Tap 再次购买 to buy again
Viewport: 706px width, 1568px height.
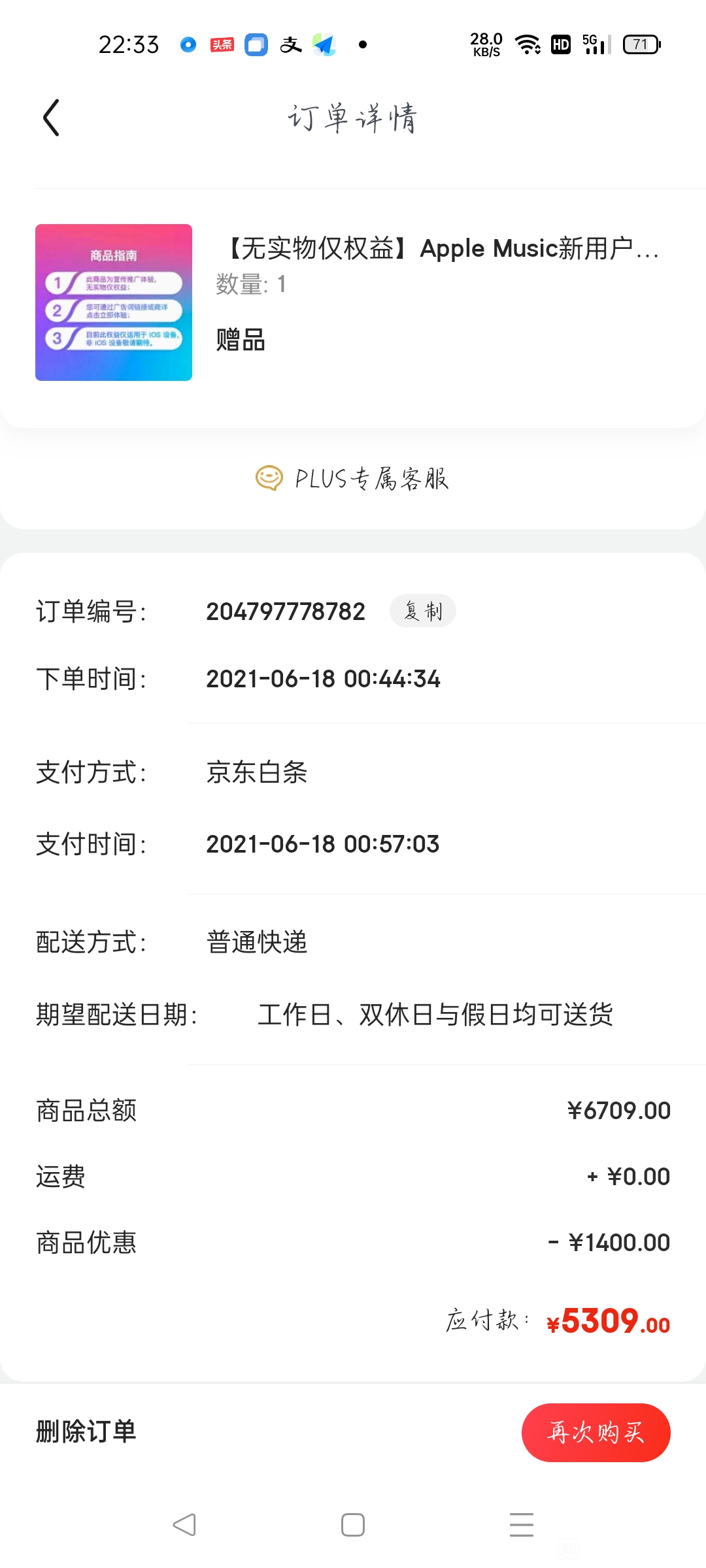(x=596, y=1433)
